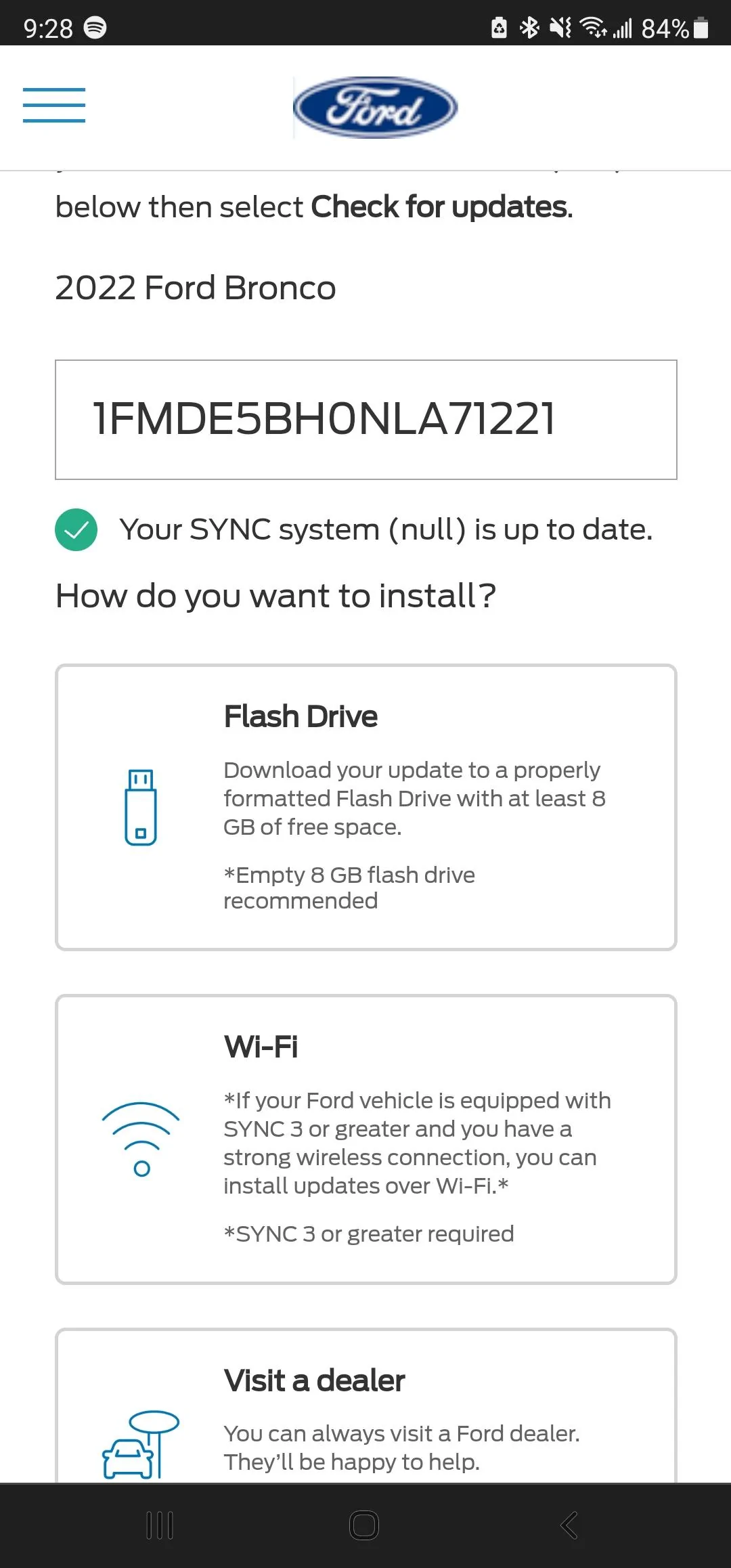Viewport: 731px width, 1568px height.
Task: Tap the Ford logo to go home
Action: (375, 108)
